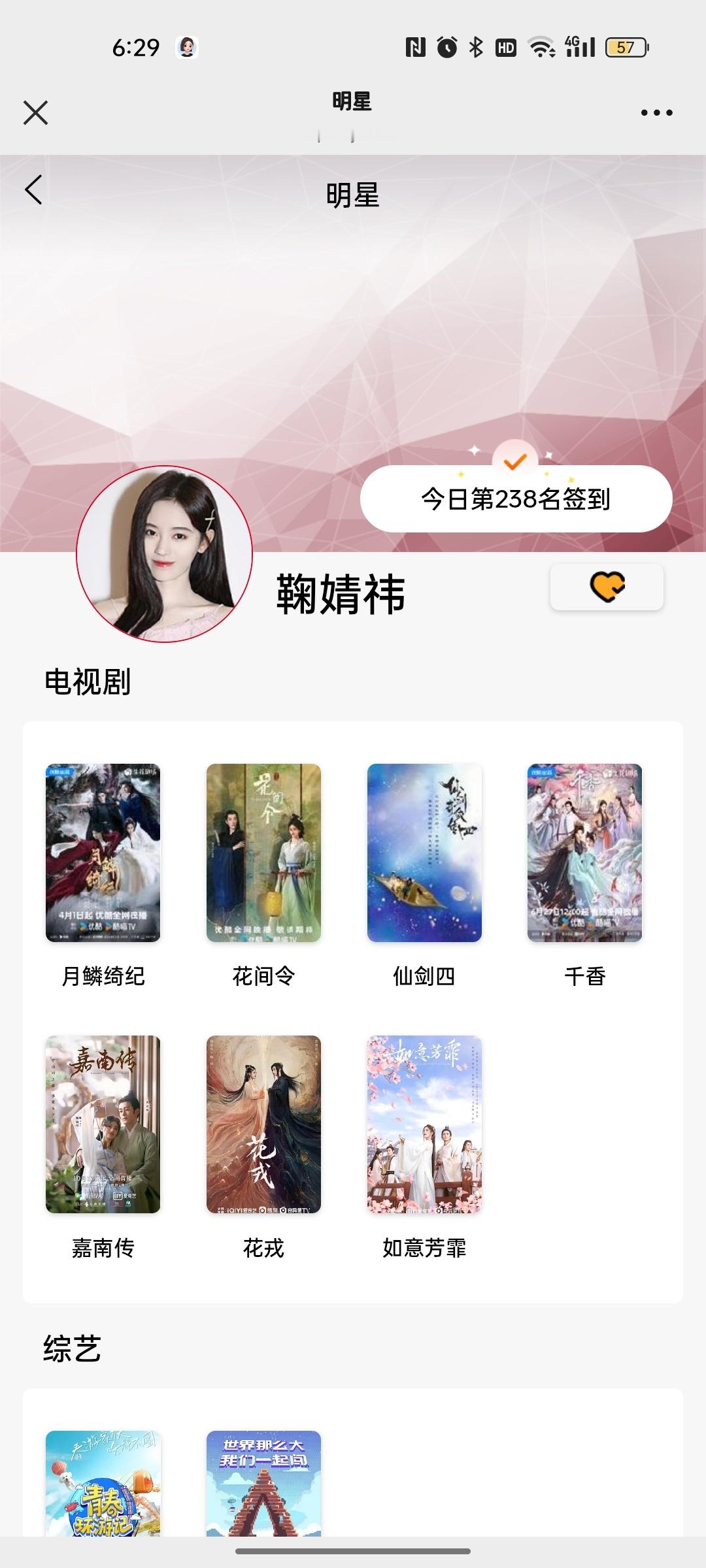
Task: Open the three-dot overflow menu
Action: [656, 112]
